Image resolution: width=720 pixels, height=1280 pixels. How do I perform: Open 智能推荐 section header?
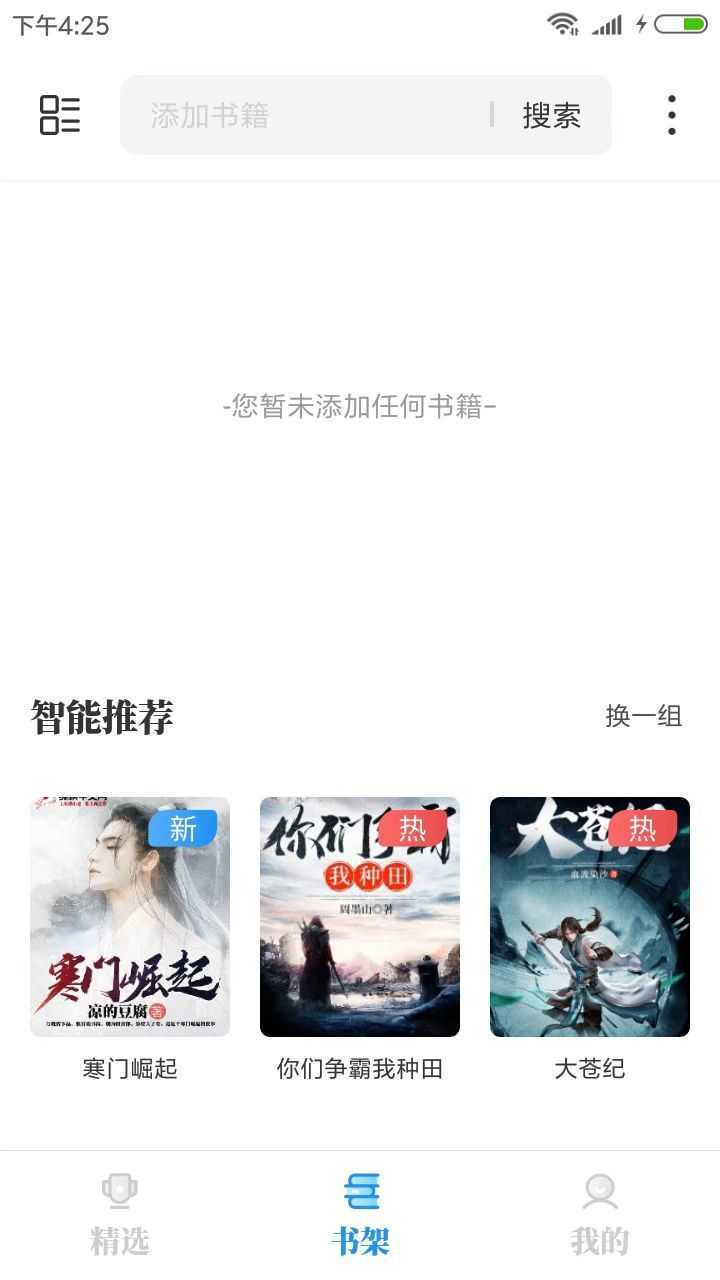point(101,716)
